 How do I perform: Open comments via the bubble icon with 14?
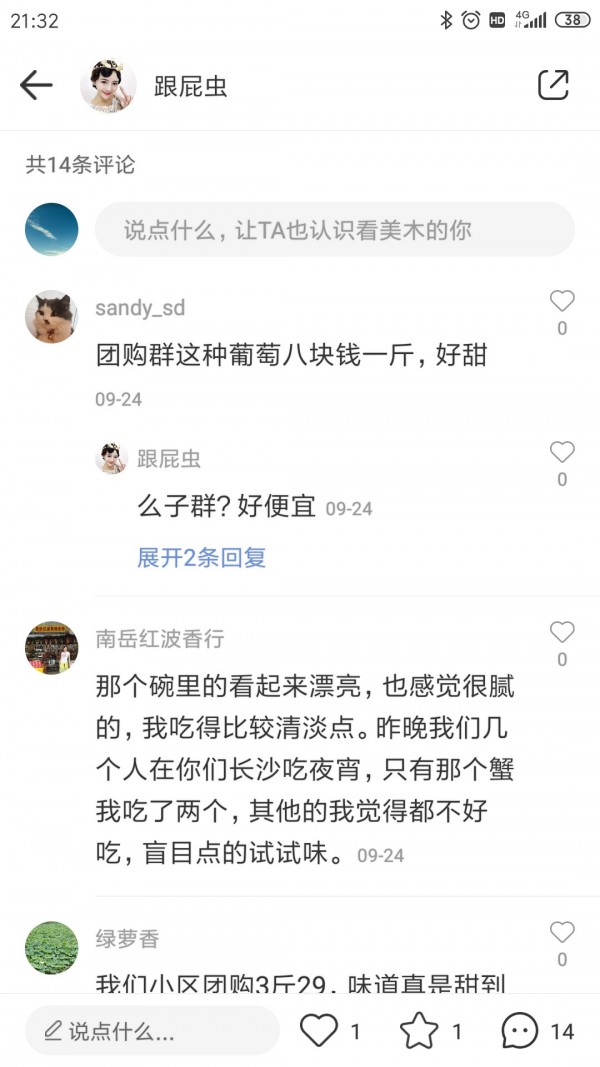[x=520, y=1031]
